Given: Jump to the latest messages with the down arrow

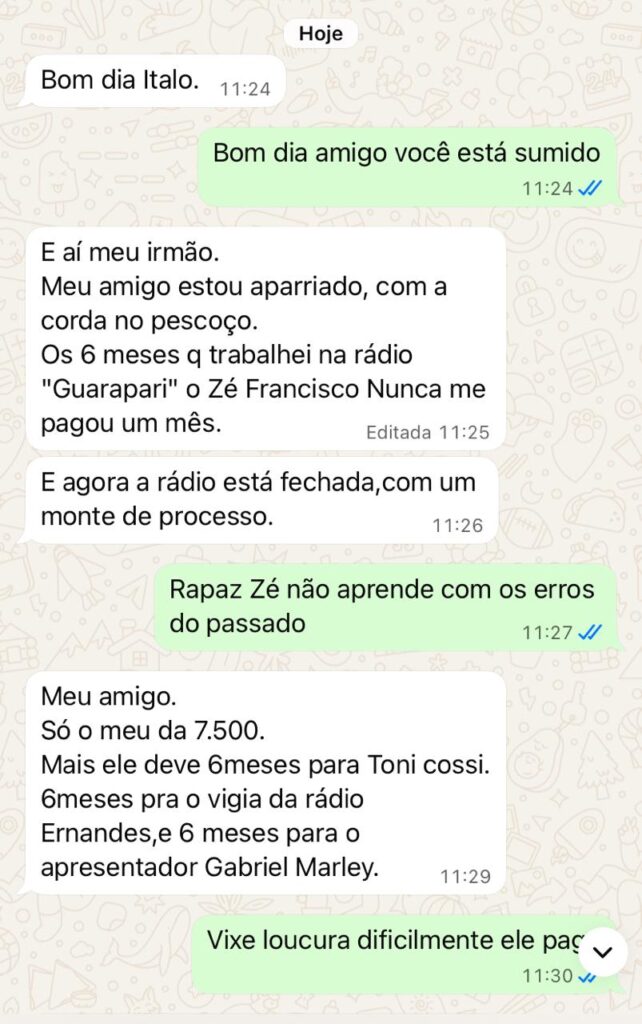Looking at the screenshot, I should [603, 951].
